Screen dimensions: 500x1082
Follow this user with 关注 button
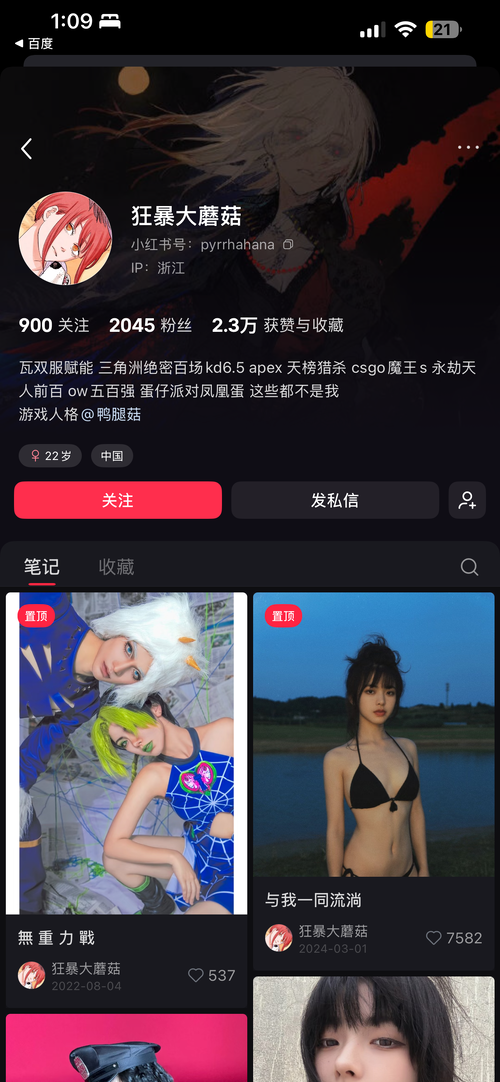pos(118,500)
